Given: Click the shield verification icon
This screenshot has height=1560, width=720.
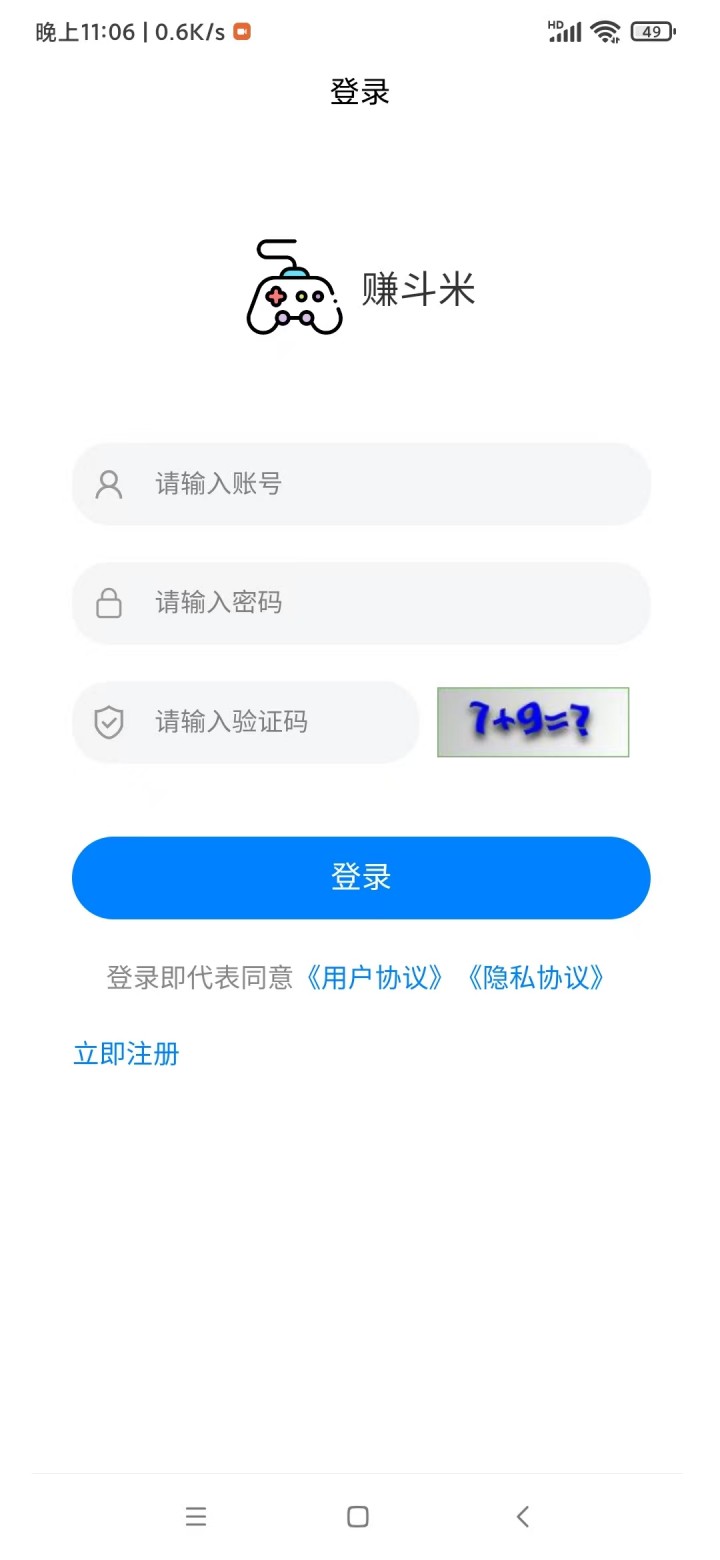Looking at the screenshot, I should pos(108,722).
